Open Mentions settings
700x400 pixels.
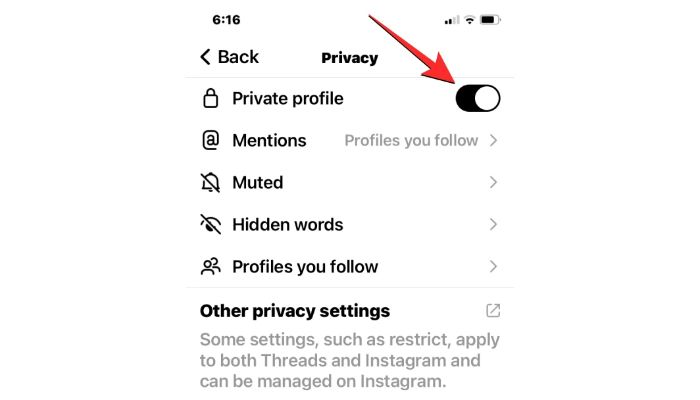(350, 140)
